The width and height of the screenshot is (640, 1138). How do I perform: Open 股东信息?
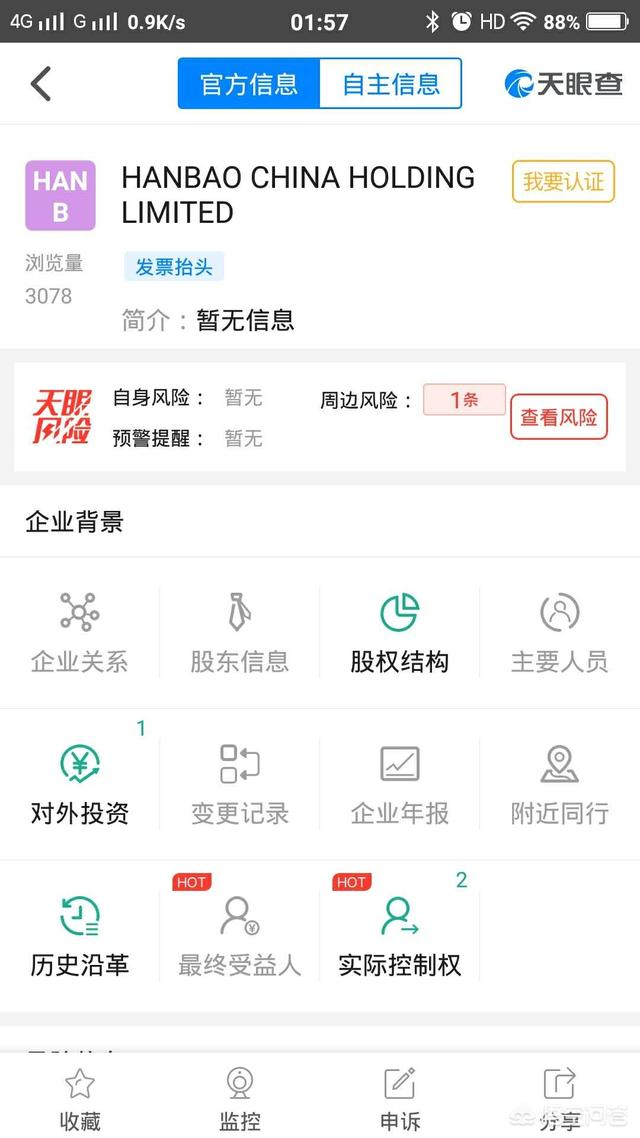[239, 633]
